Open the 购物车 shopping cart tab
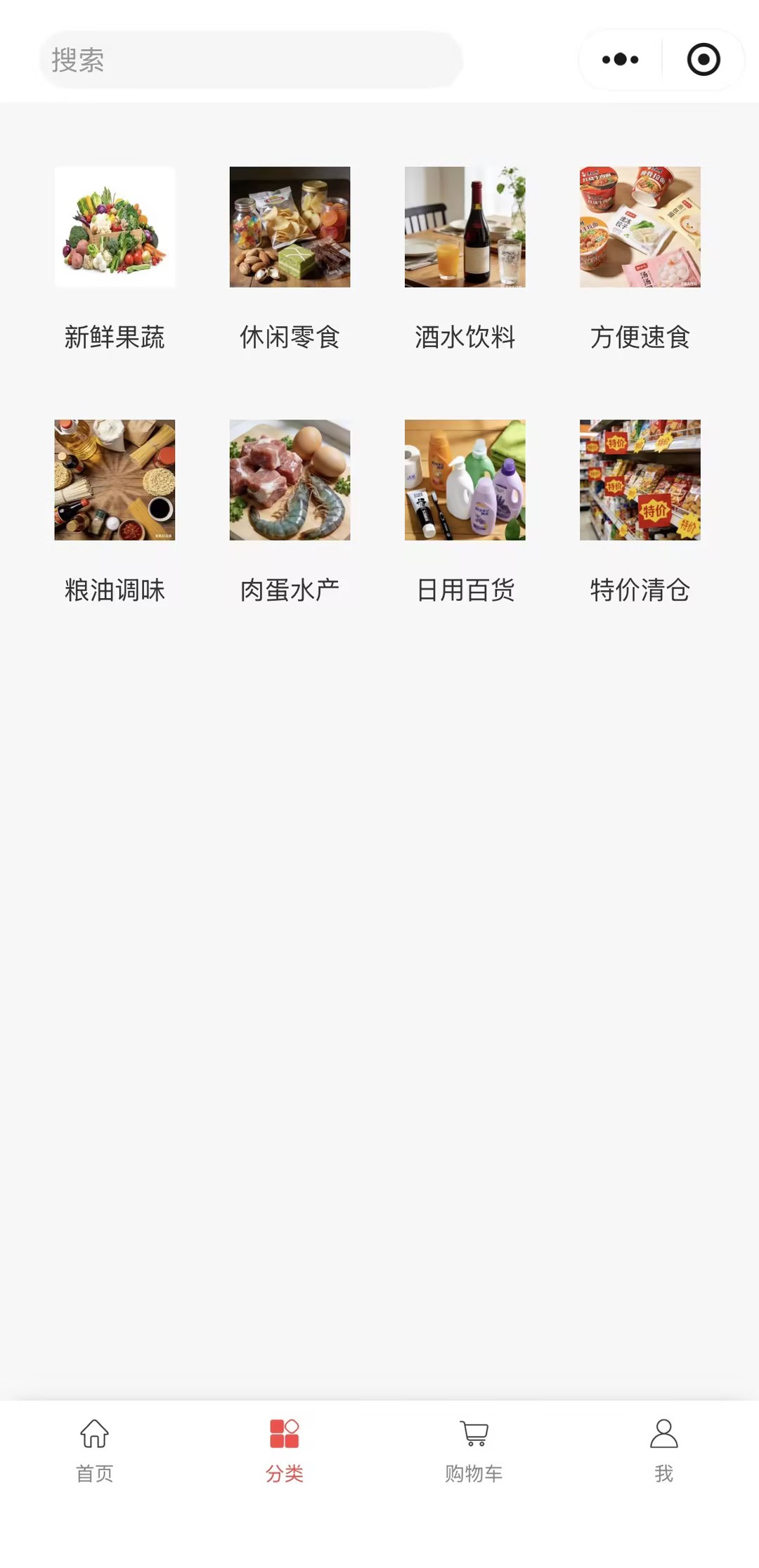 [x=474, y=1450]
